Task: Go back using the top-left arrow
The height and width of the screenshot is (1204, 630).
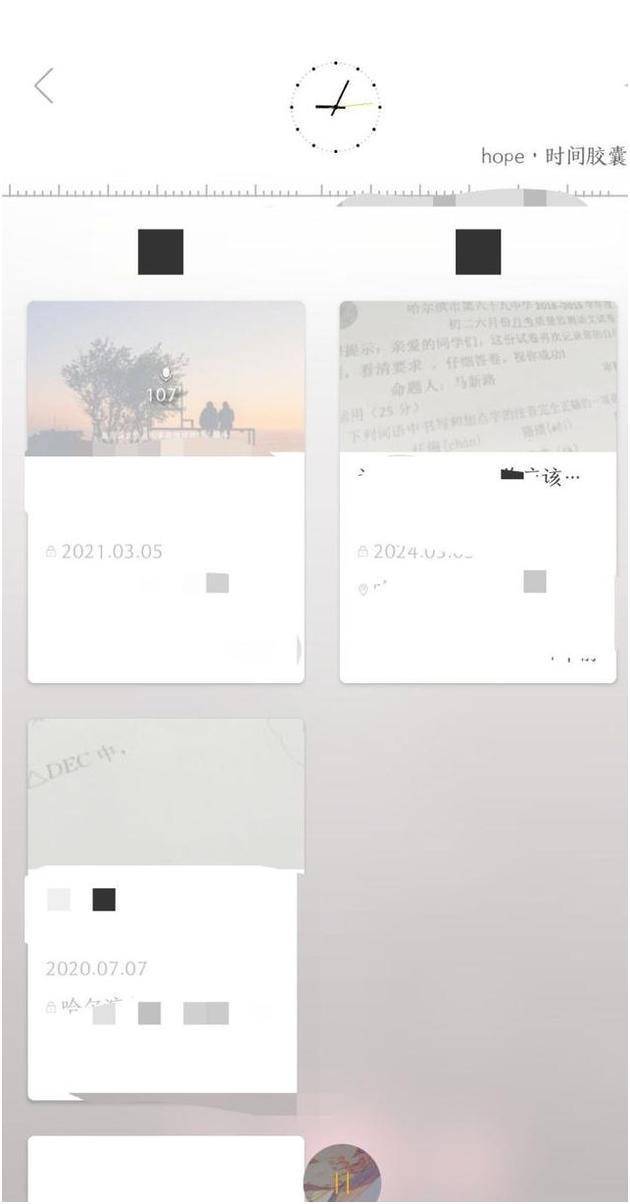Action: point(44,87)
